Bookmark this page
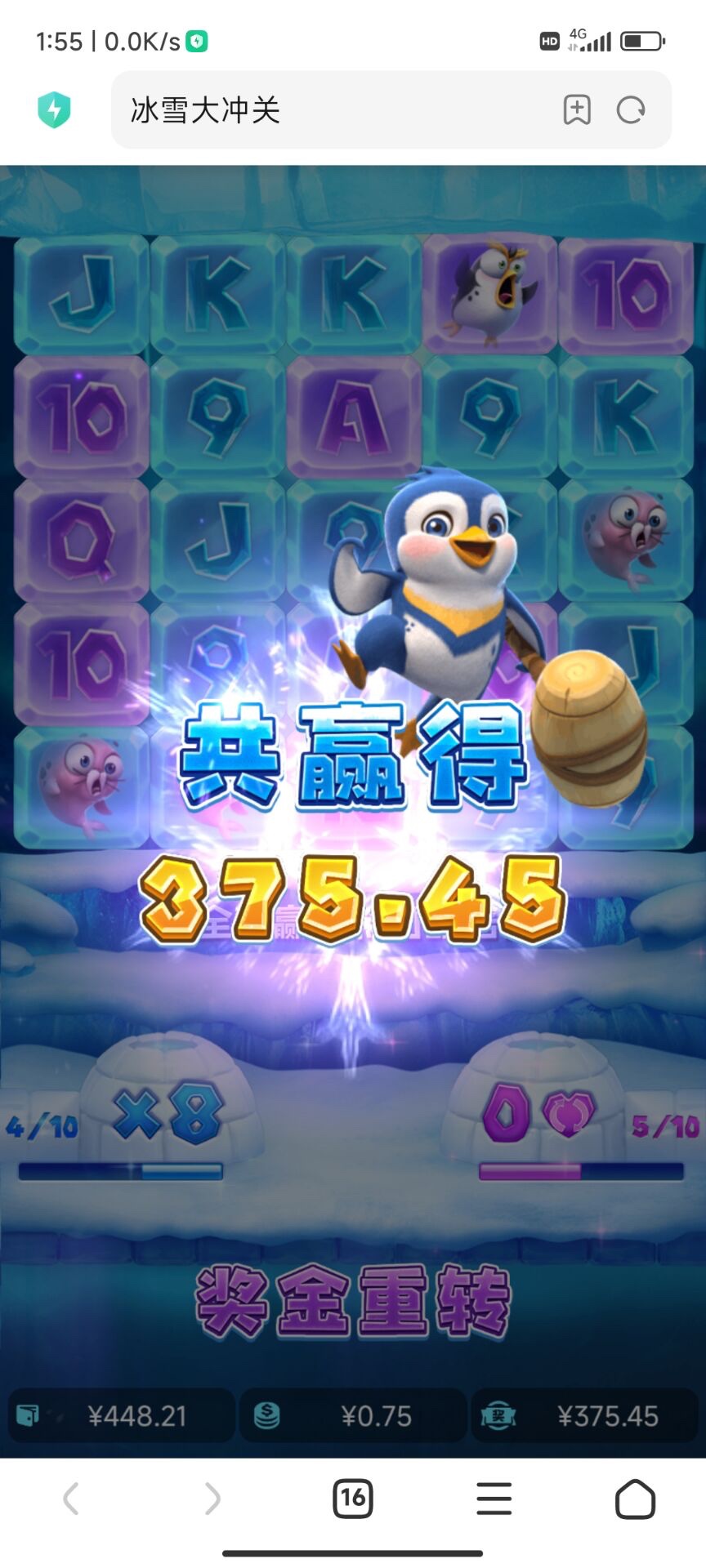This screenshot has width=706, height=1568. coord(577,109)
